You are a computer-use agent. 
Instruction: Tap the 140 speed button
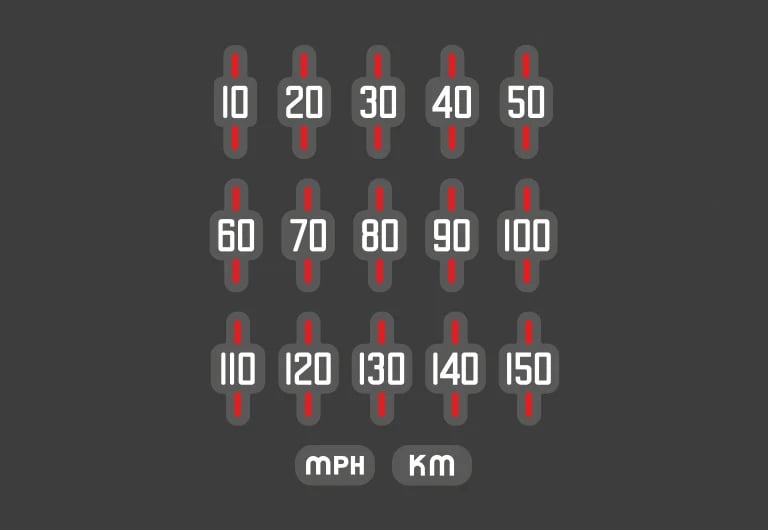[x=455, y=369]
